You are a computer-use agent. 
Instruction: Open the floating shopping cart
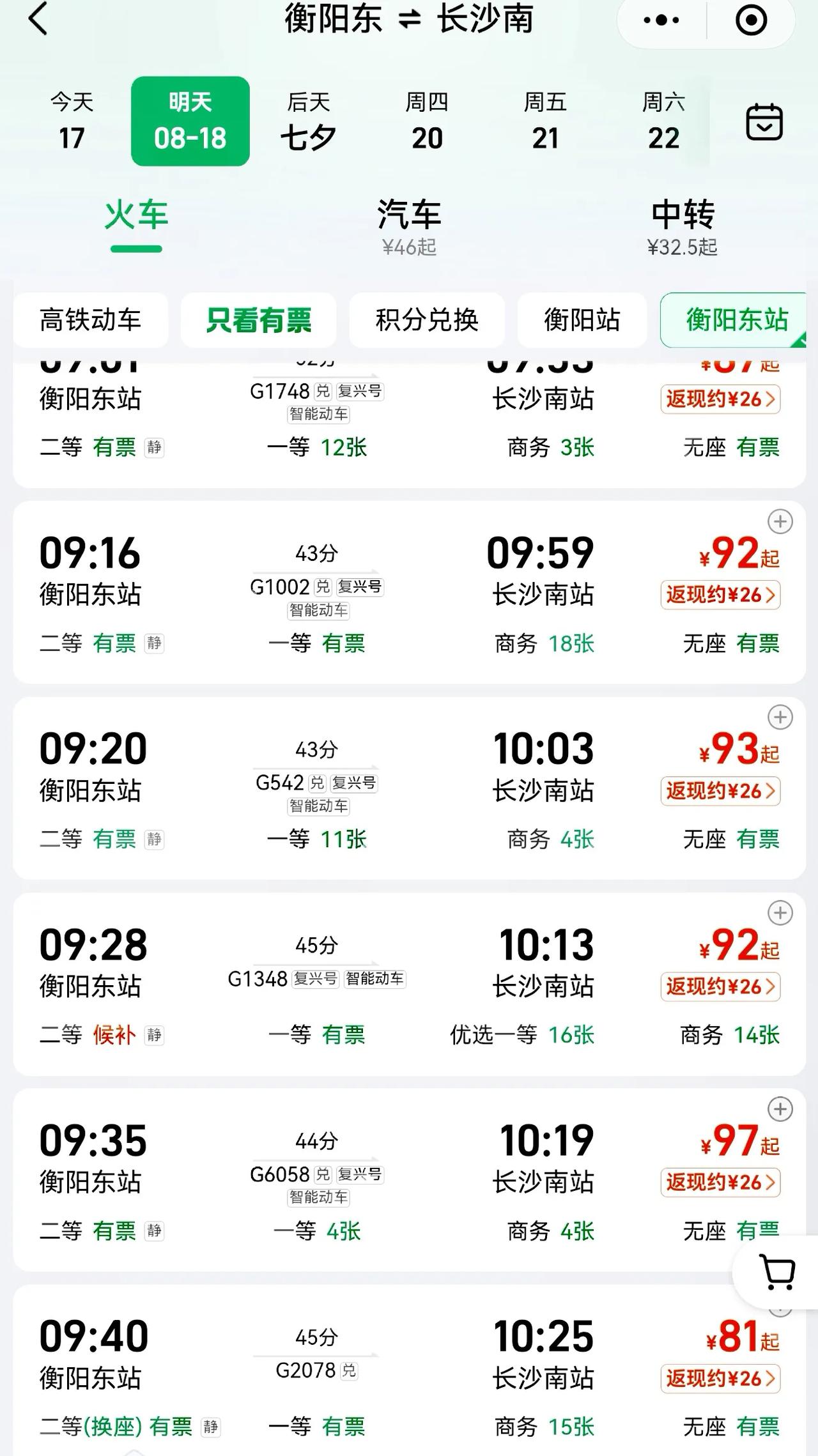(x=777, y=1273)
